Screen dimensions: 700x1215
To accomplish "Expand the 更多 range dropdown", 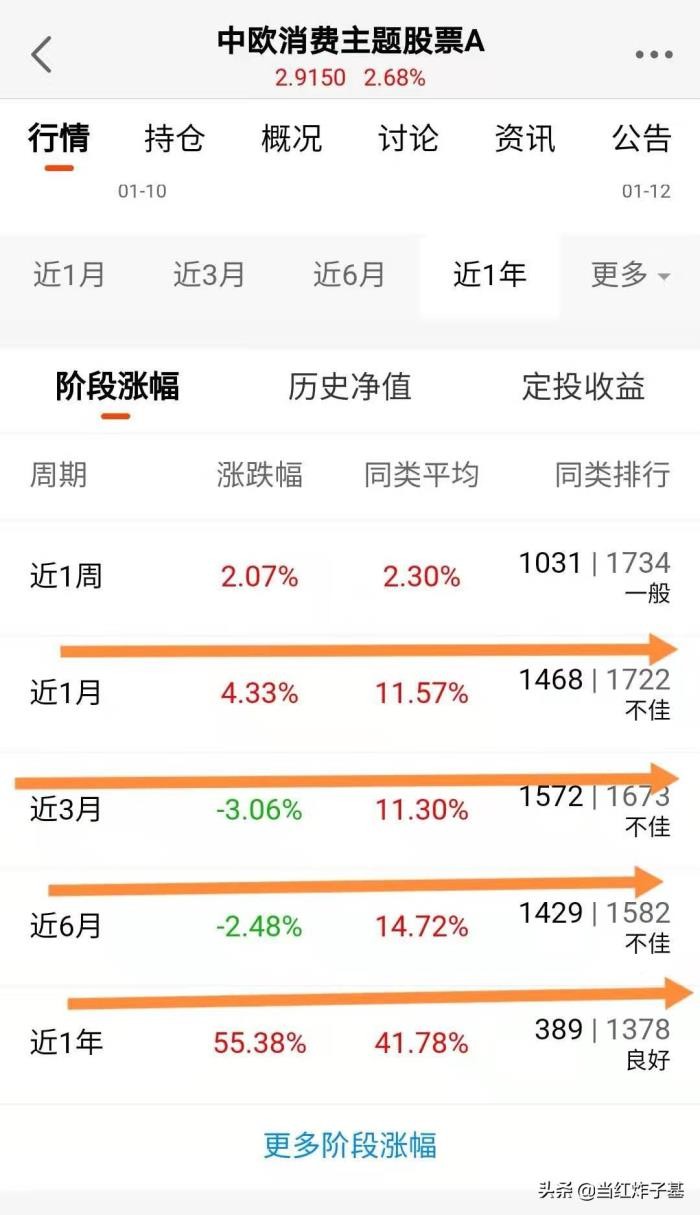I will click(630, 275).
